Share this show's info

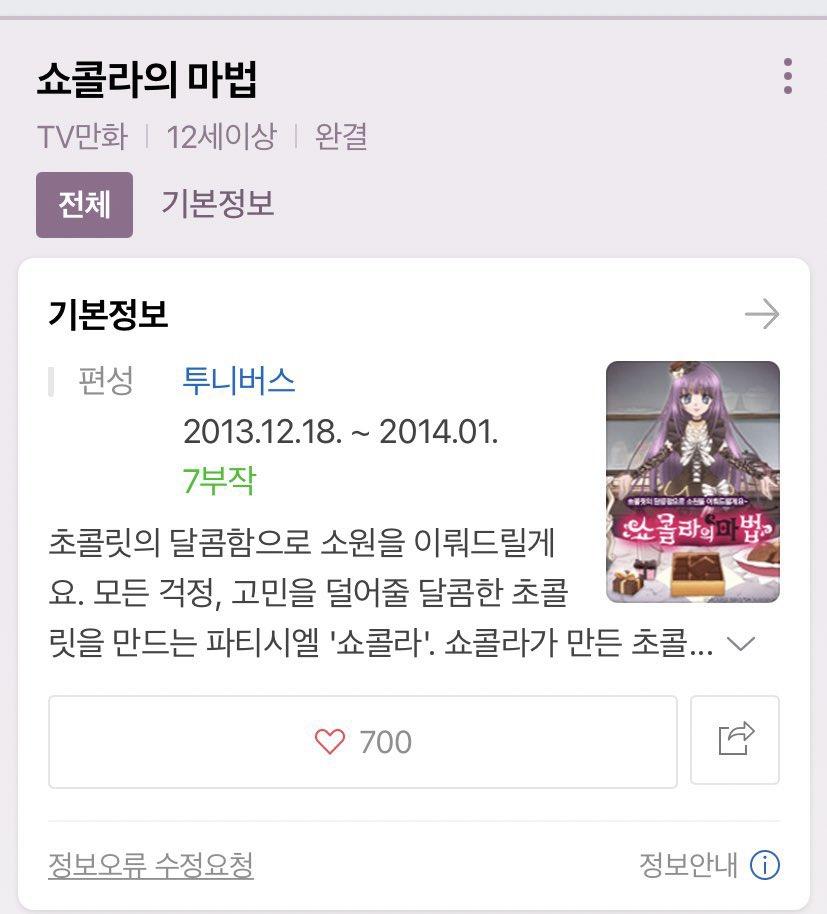pos(735,740)
